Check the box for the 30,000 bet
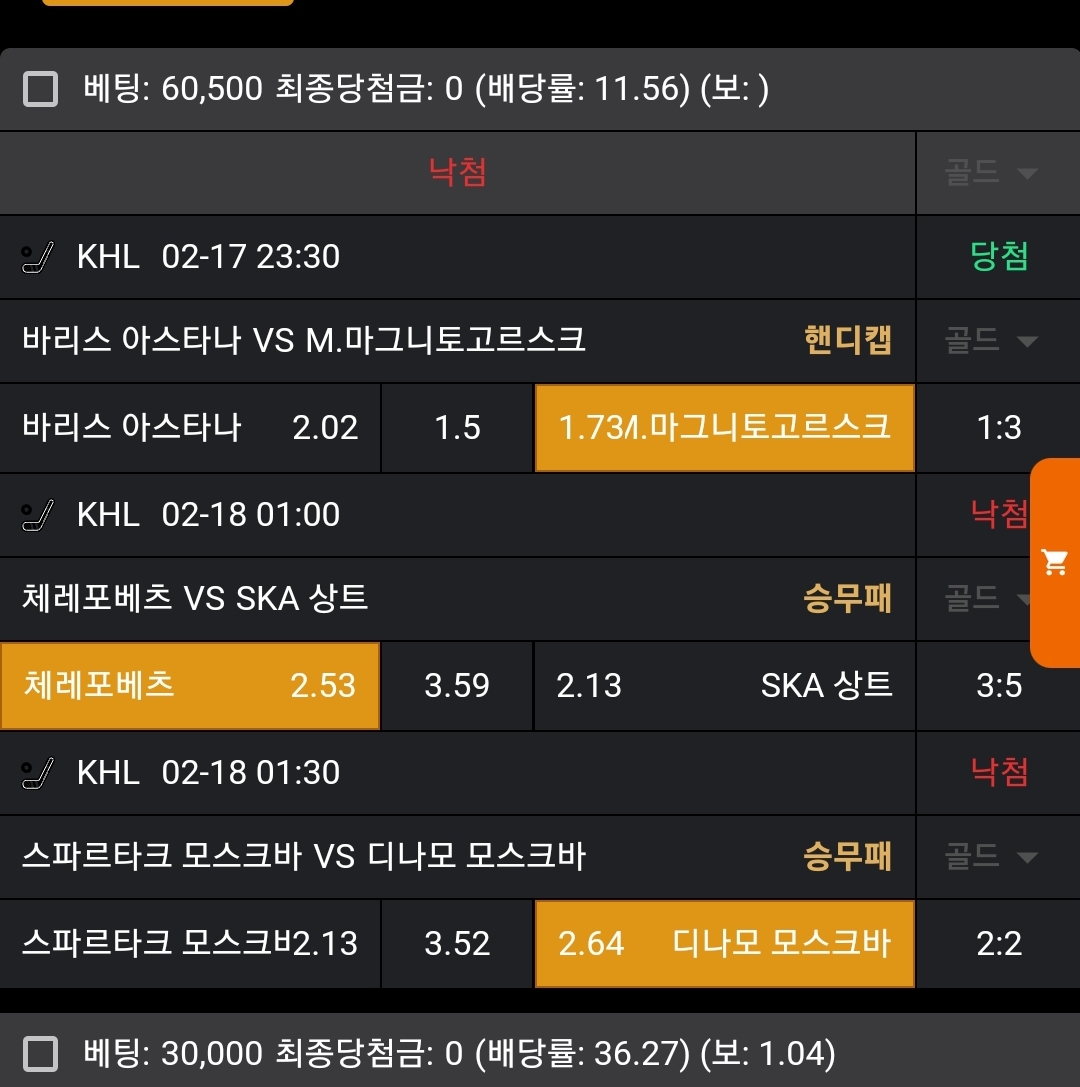Screen dimensions: 1080x1087 coord(40,1053)
